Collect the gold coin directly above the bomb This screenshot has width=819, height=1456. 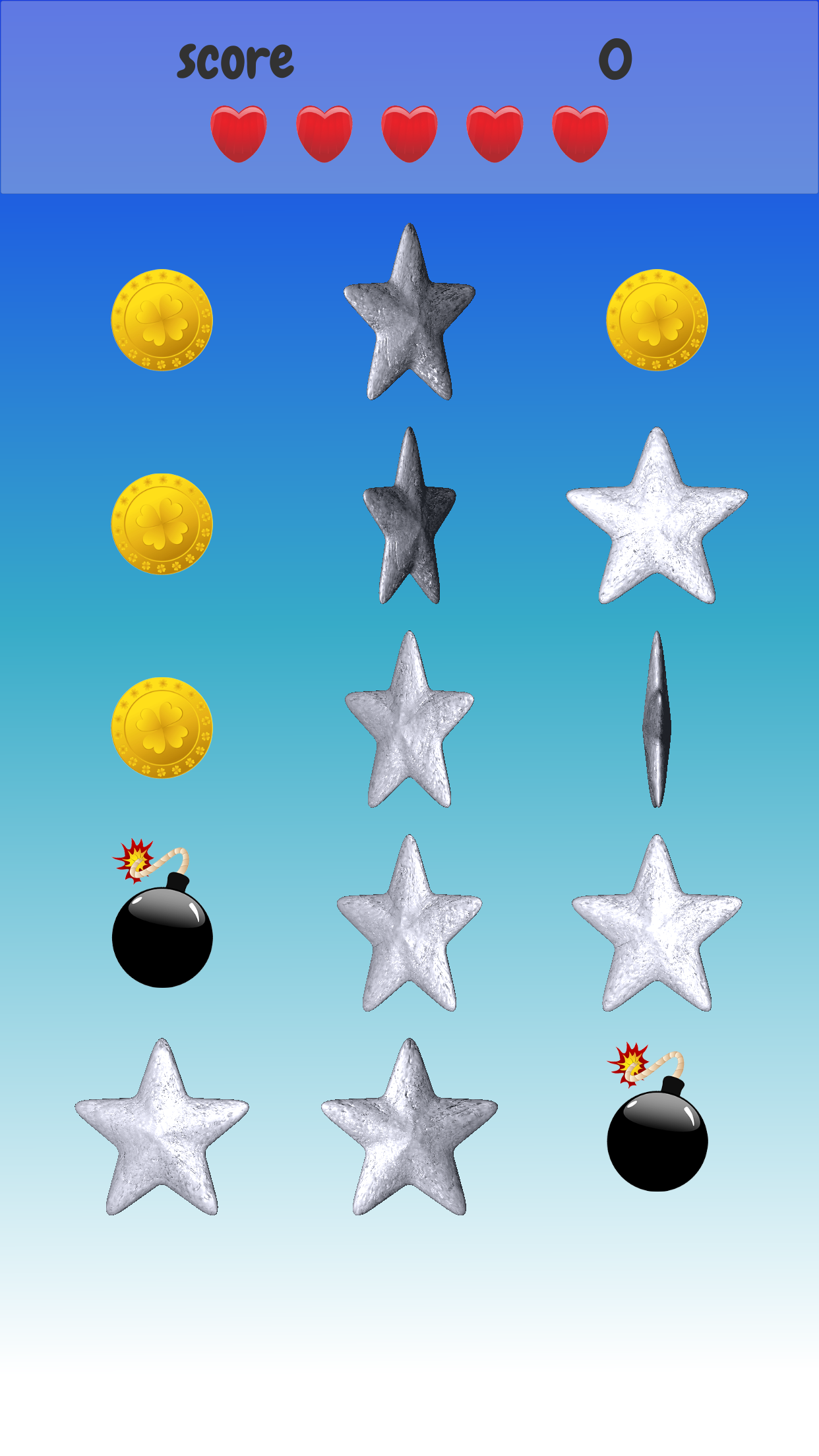162,728
